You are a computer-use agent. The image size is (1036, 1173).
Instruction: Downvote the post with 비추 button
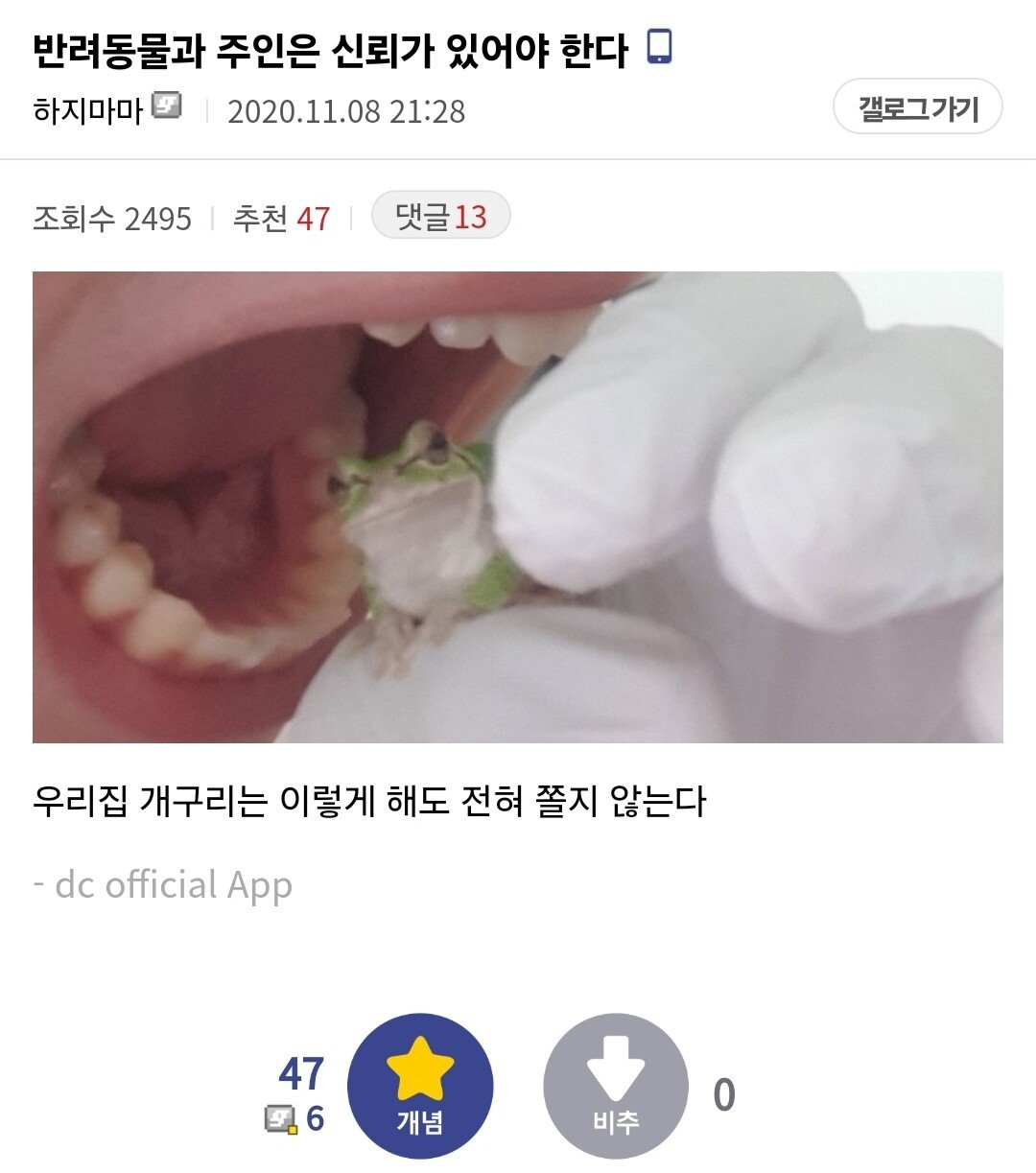[x=616, y=1087]
